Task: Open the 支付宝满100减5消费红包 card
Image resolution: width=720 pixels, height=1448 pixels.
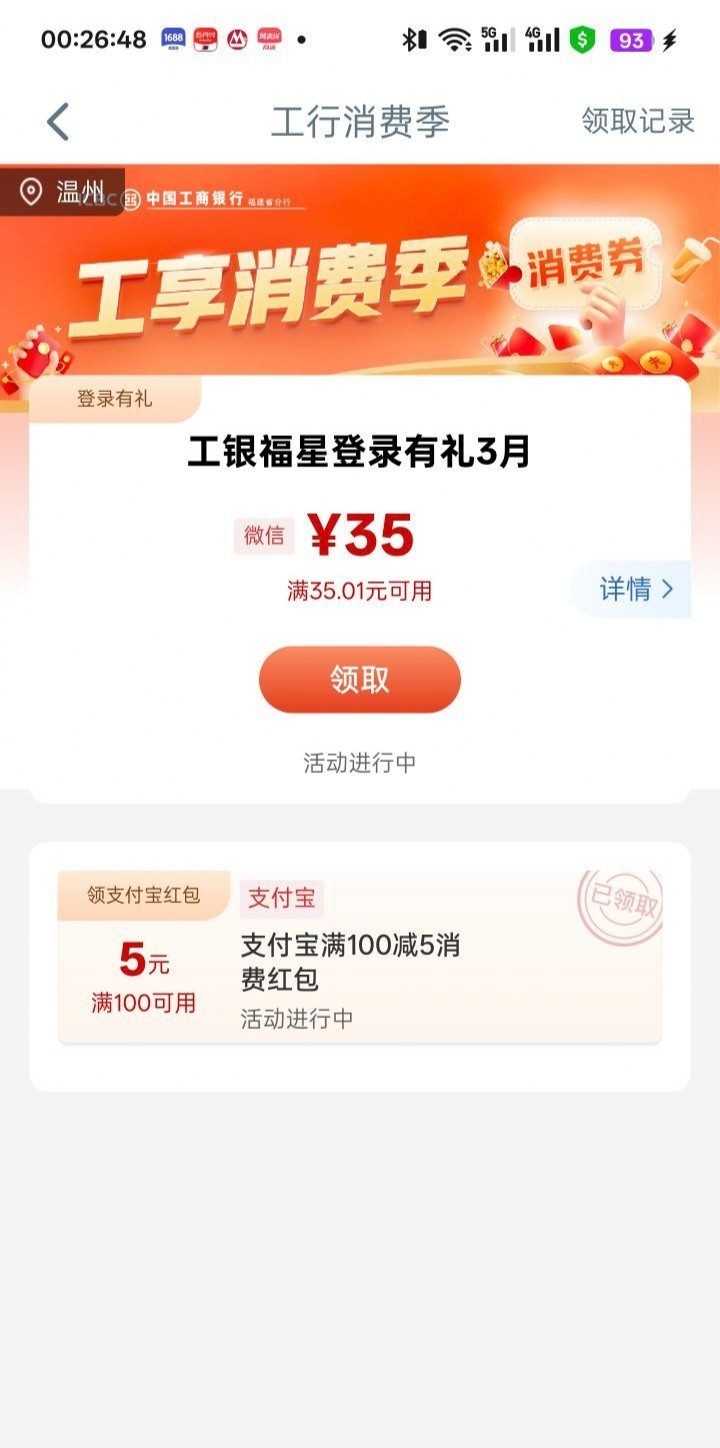Action: point(360,958)
